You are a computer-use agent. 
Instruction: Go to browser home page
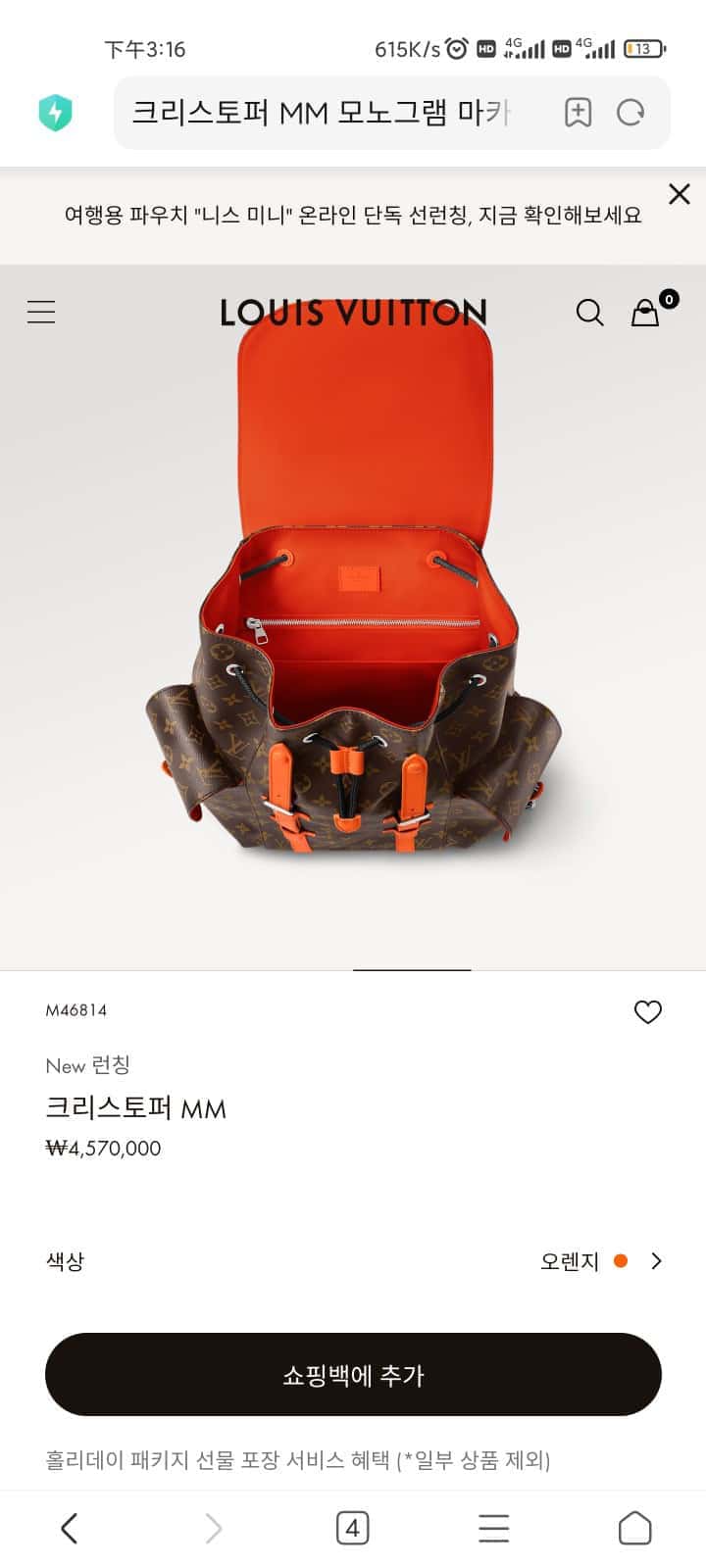tap(634, 1528)
